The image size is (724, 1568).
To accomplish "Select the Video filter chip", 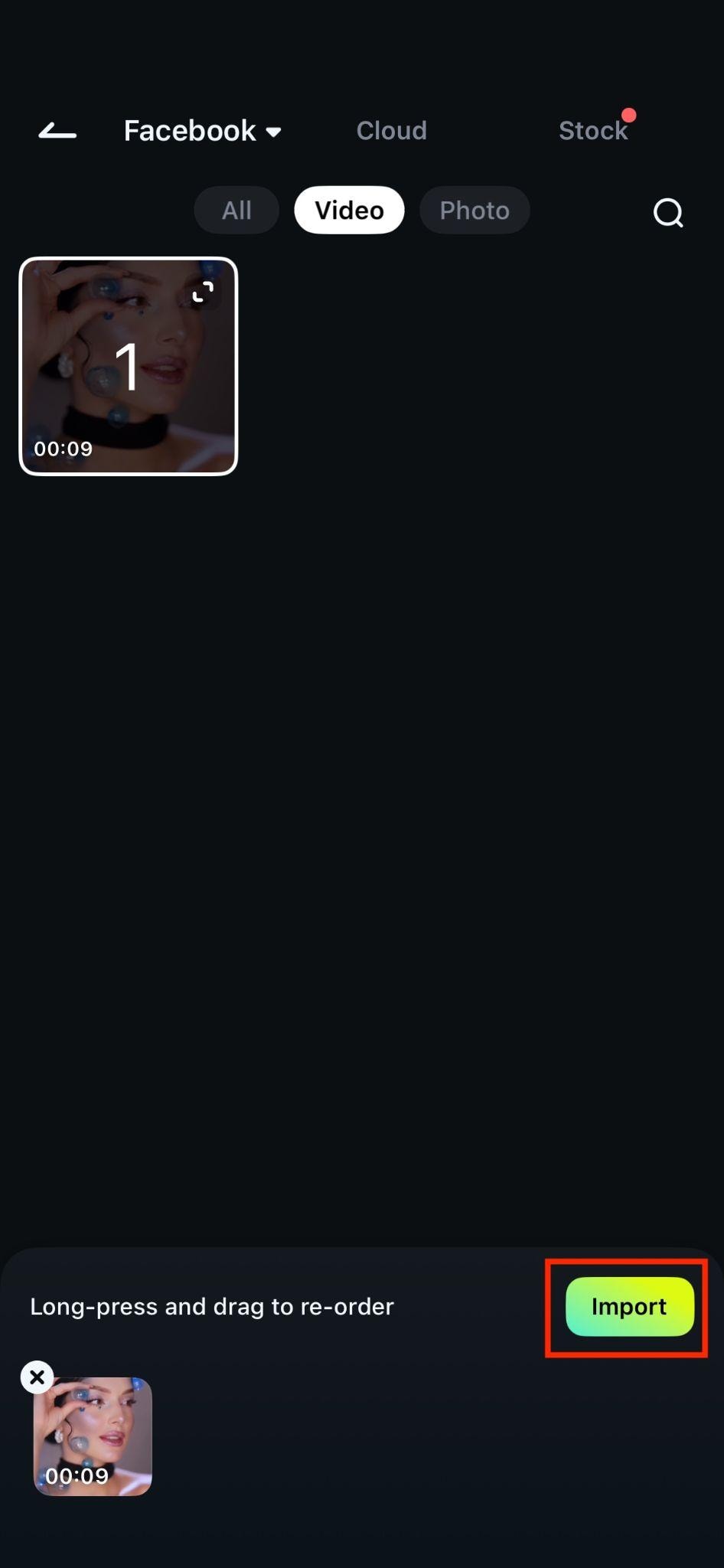I will (349, 210).
